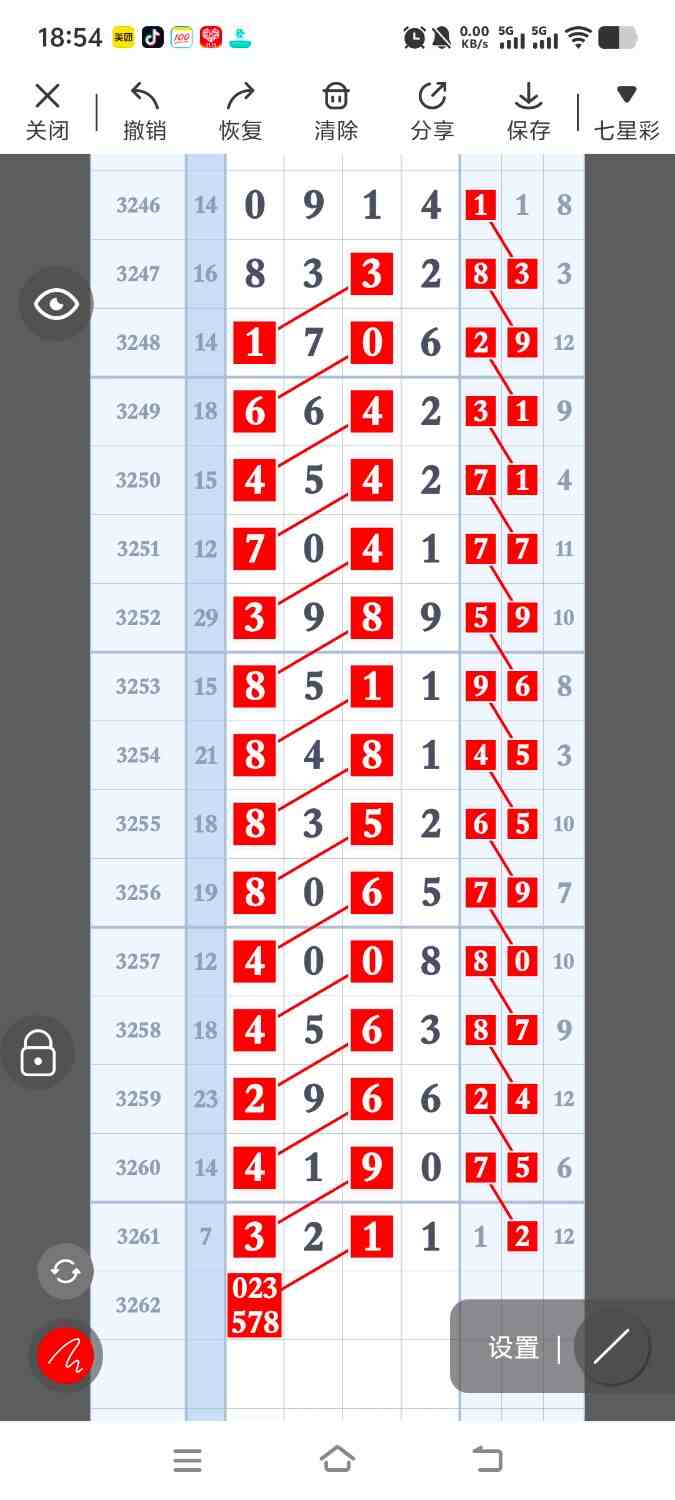
Task: Undo the last drawing action
Action: click(144, 110)
